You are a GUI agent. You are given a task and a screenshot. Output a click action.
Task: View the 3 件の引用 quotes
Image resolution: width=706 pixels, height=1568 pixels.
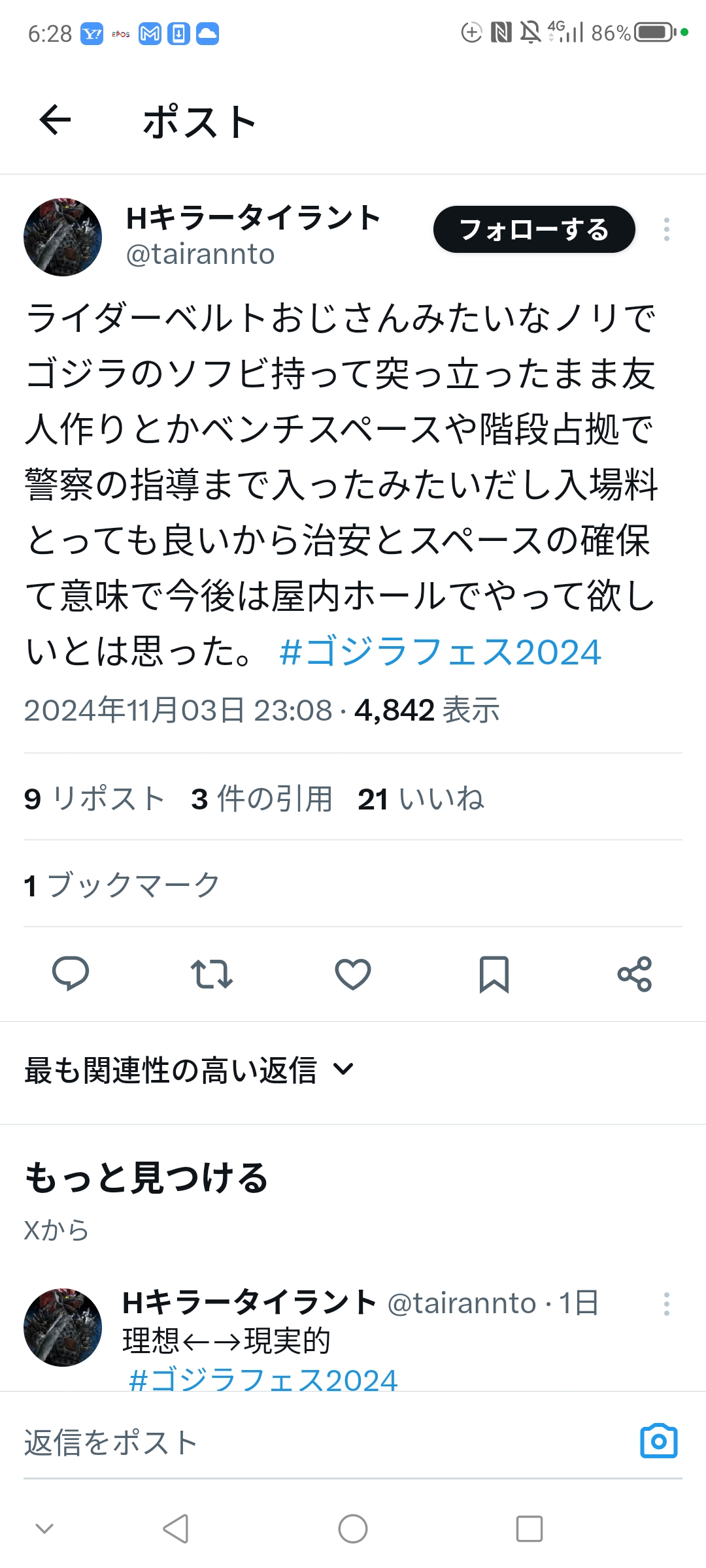pos(261,798)
